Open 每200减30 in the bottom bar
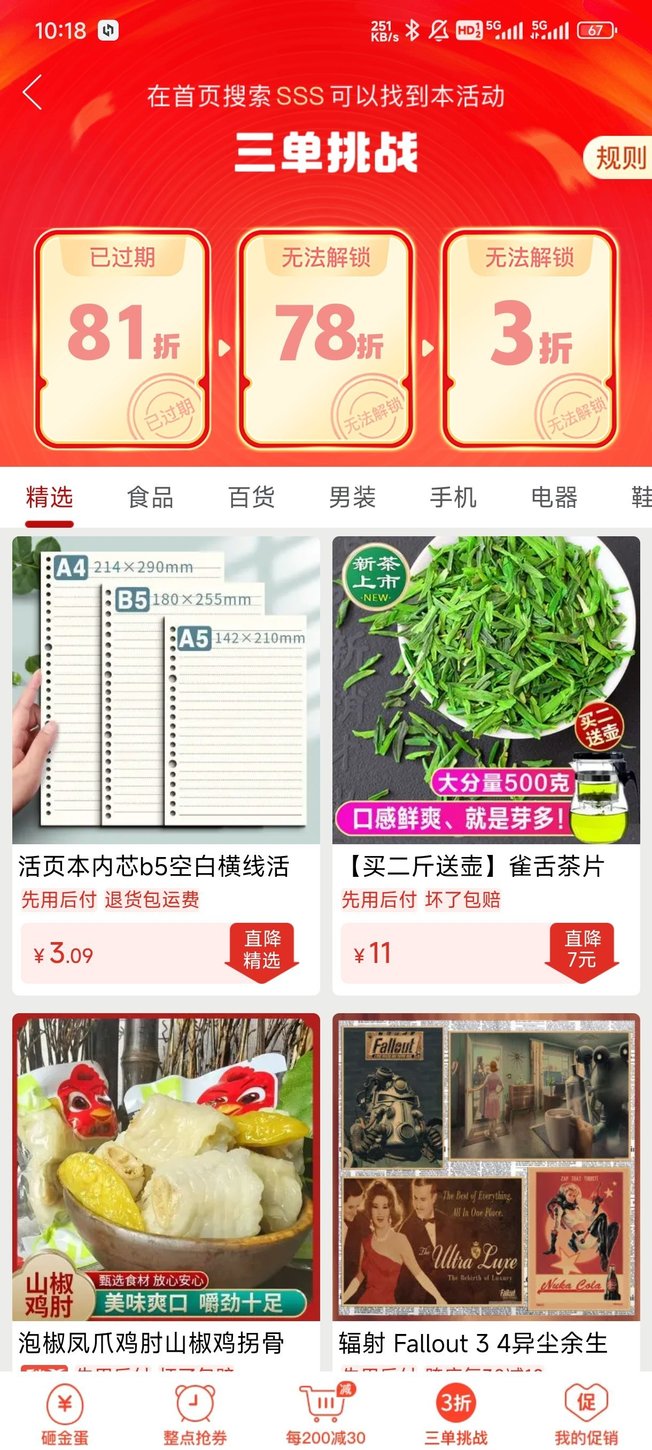Image resolution: width=652 pixels, height=1450 pixels. 326,1413
